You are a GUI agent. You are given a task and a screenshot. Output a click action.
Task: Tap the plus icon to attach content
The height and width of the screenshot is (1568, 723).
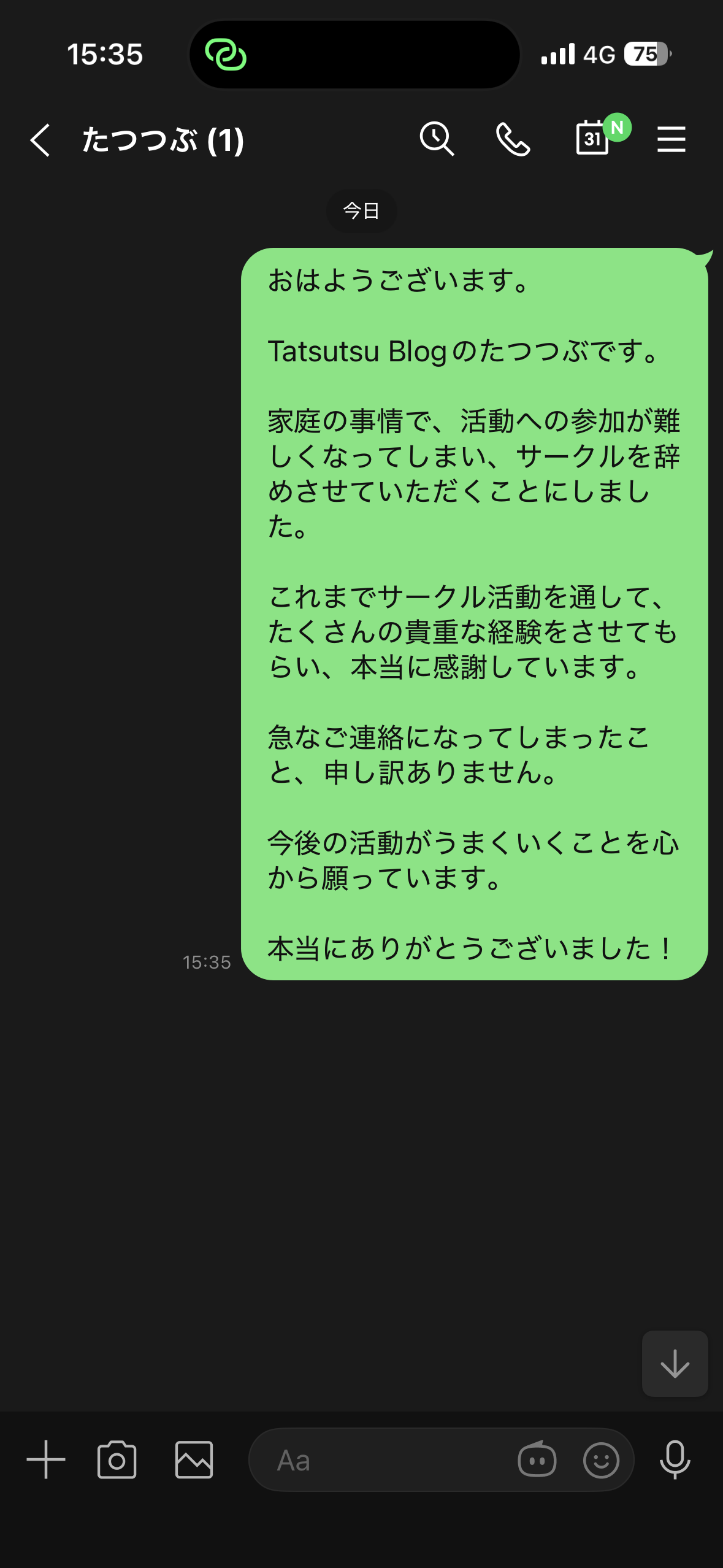47,1460
